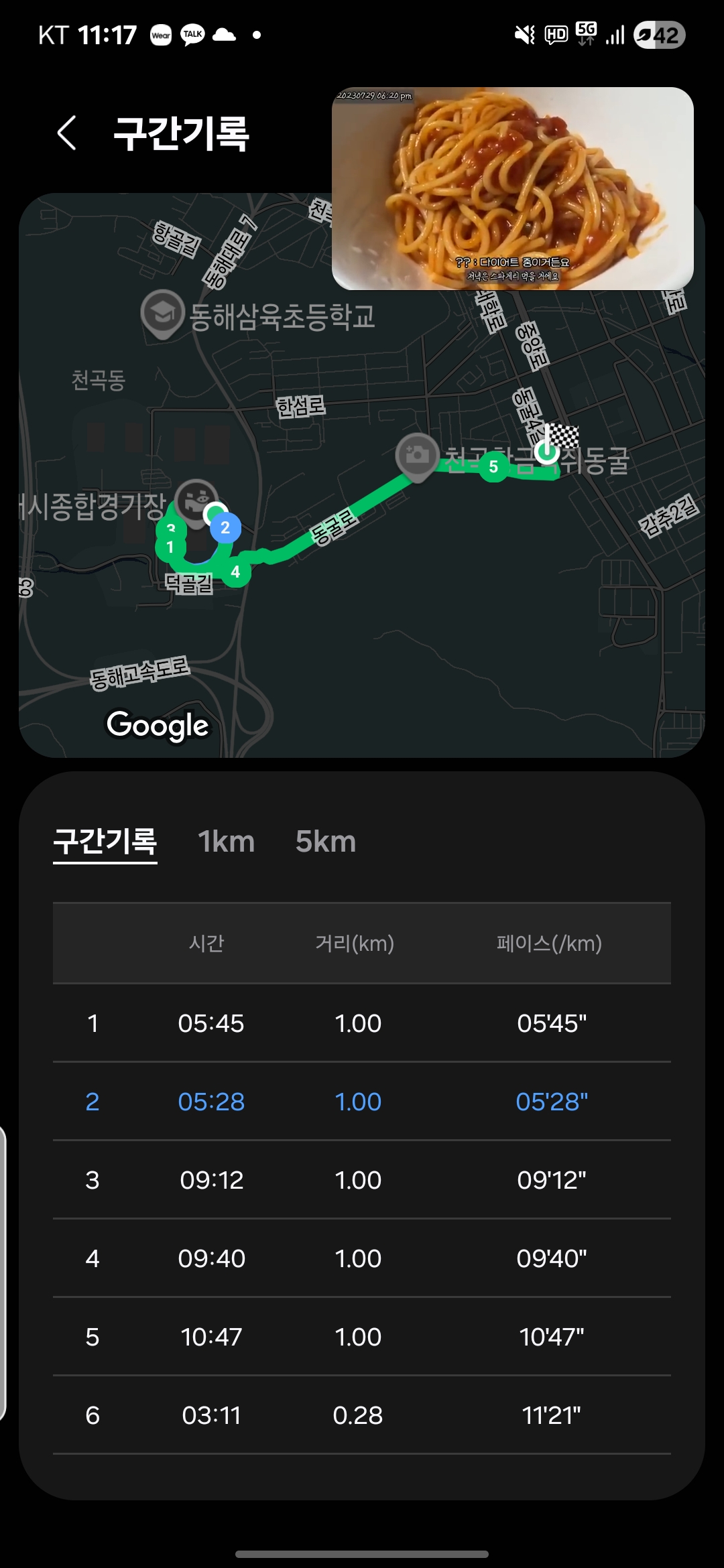
Task: Switch to the 5km tab
Action: [326, 842]
